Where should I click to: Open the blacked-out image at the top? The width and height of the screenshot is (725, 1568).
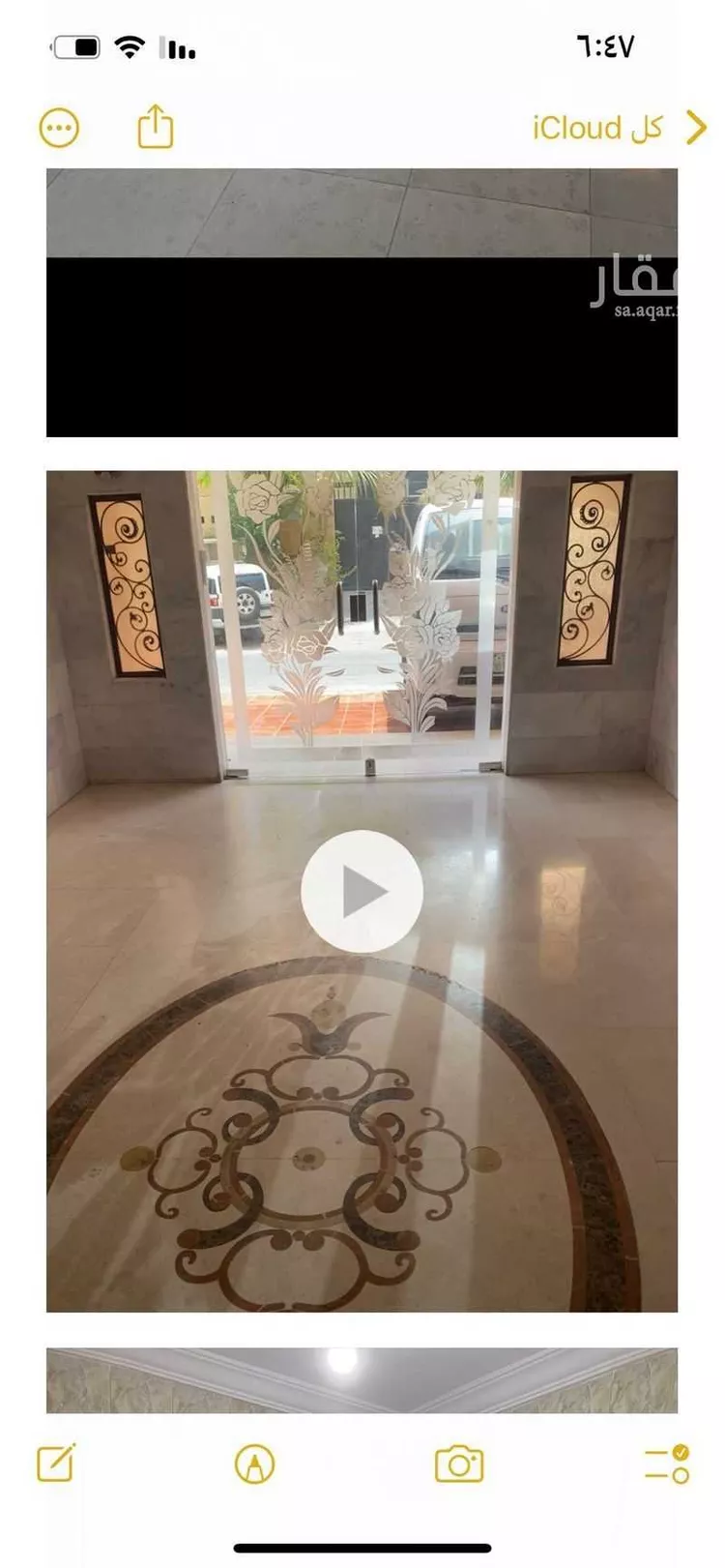362,319
